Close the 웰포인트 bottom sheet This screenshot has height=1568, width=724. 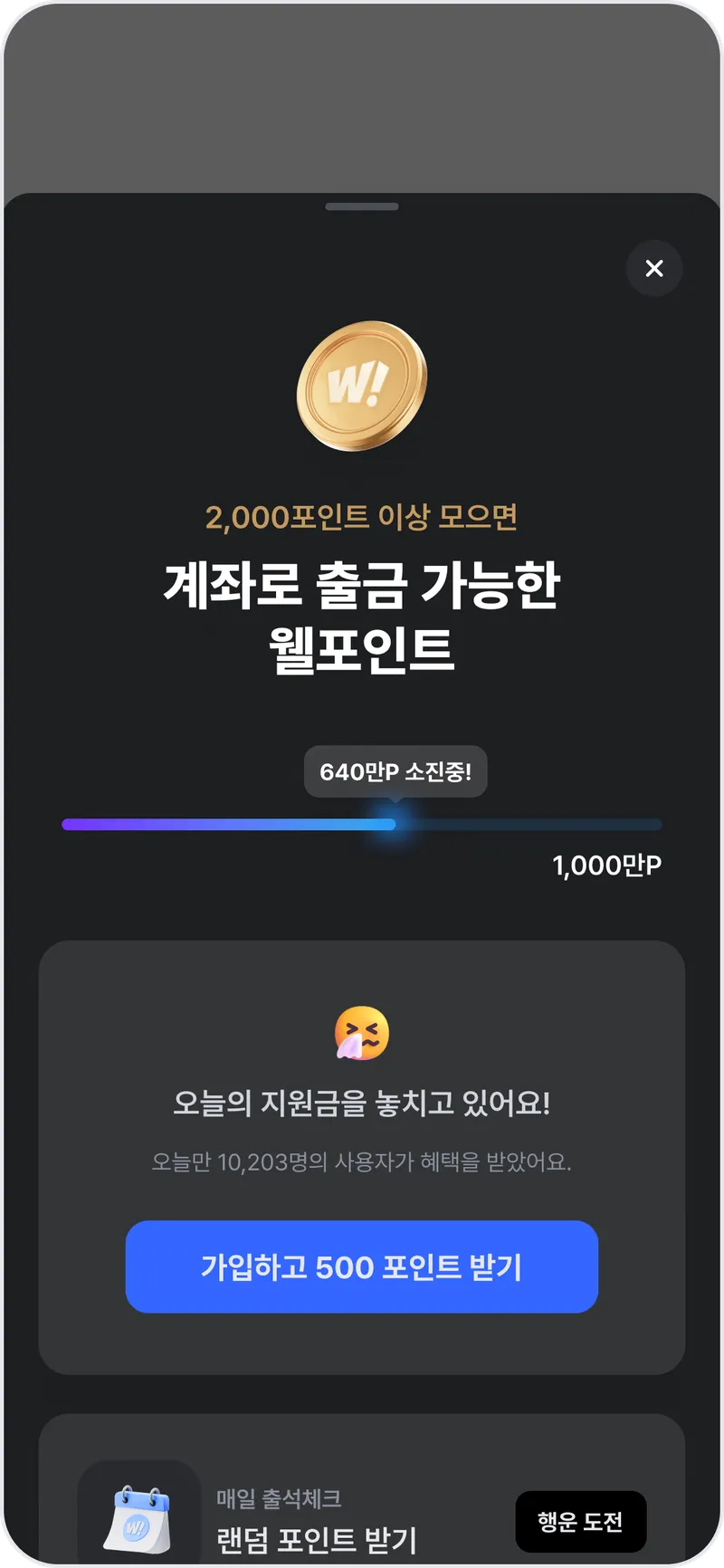654,268
